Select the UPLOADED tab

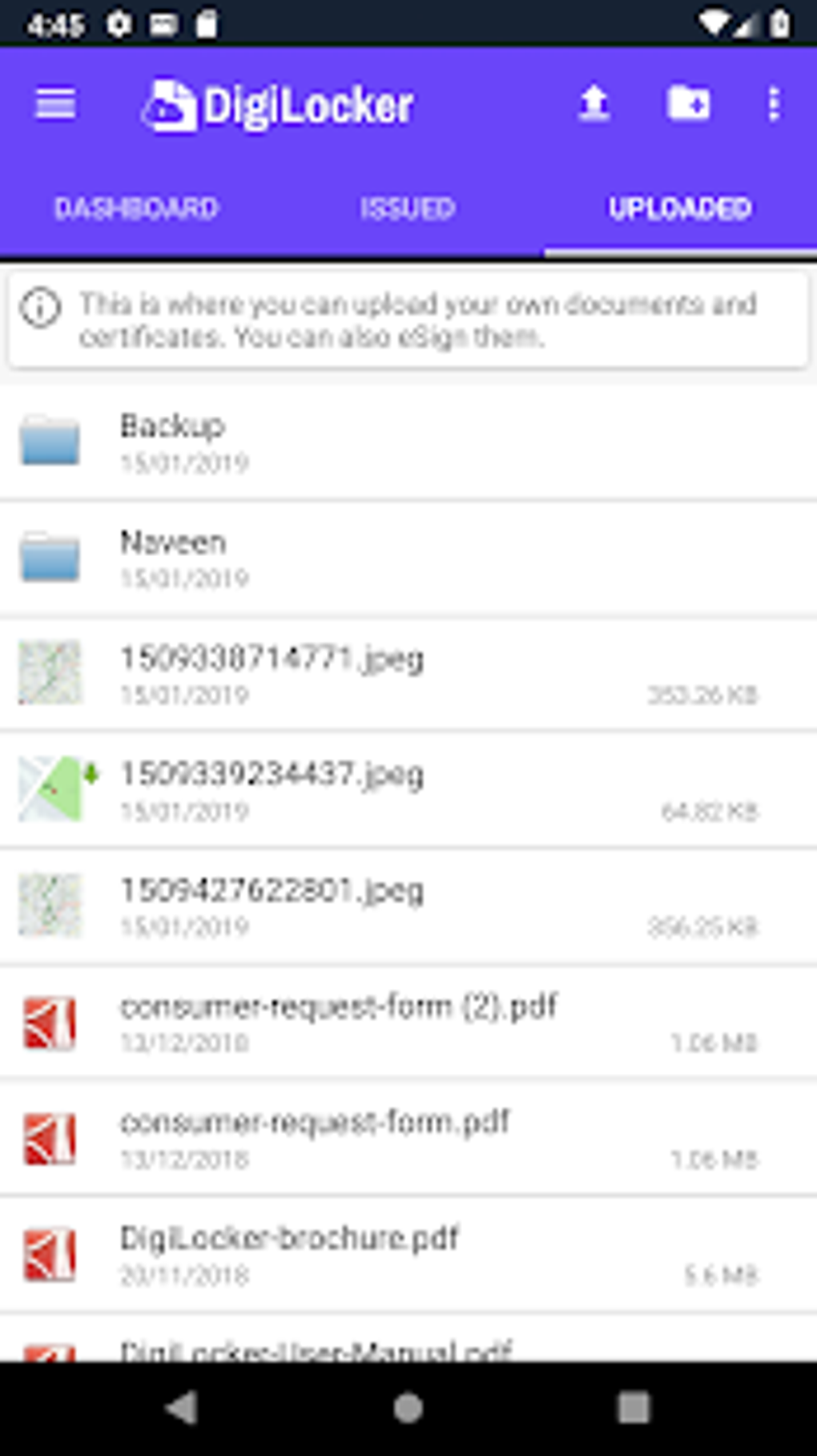click(680, 208)
